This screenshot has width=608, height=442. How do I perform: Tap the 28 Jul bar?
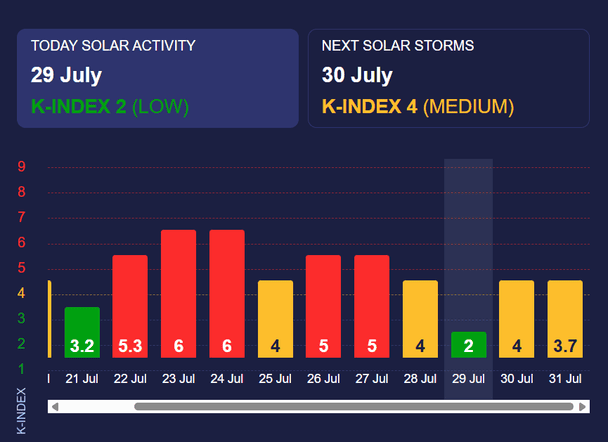point(420,319)
